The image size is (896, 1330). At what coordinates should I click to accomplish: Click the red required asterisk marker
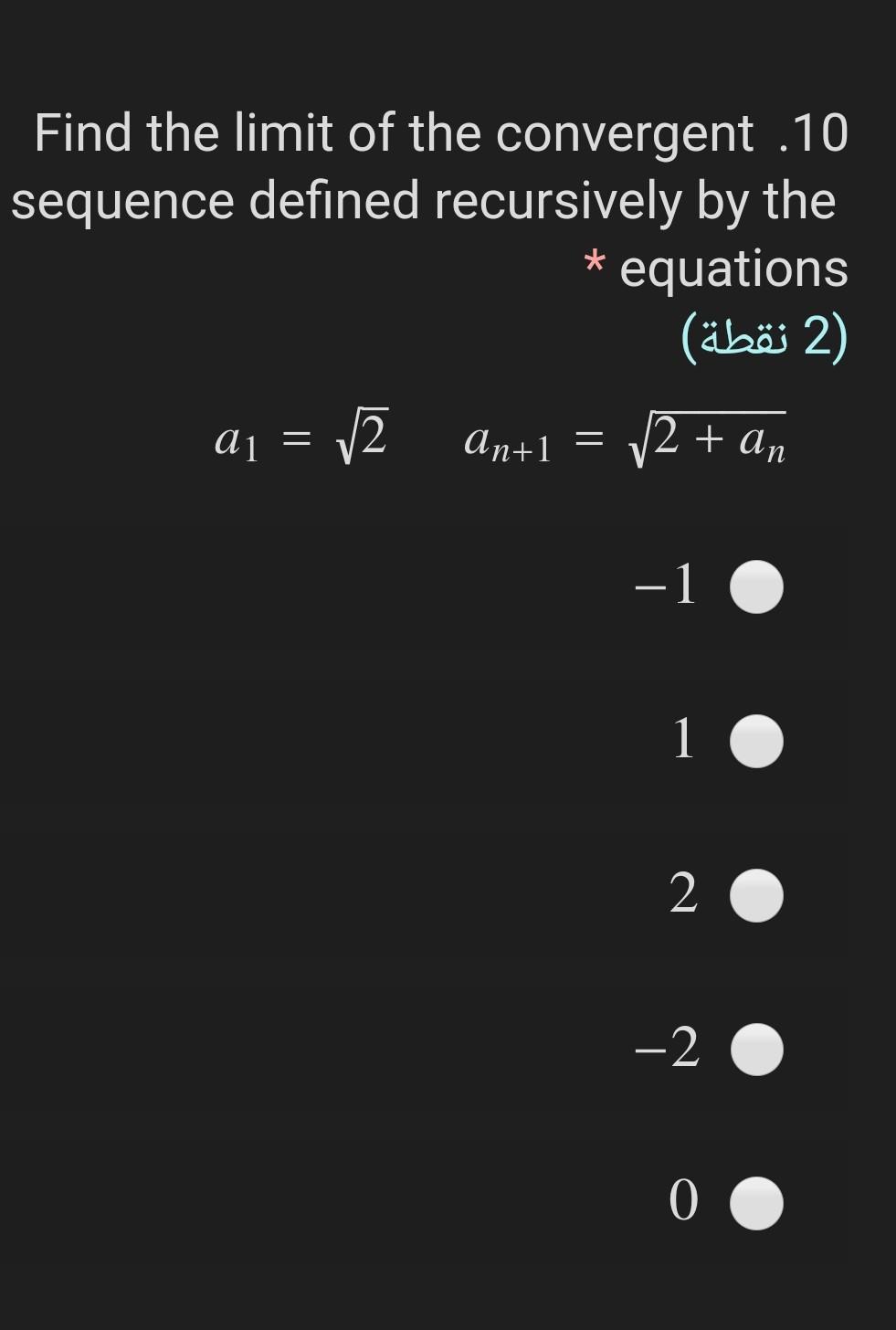point(594,265)
